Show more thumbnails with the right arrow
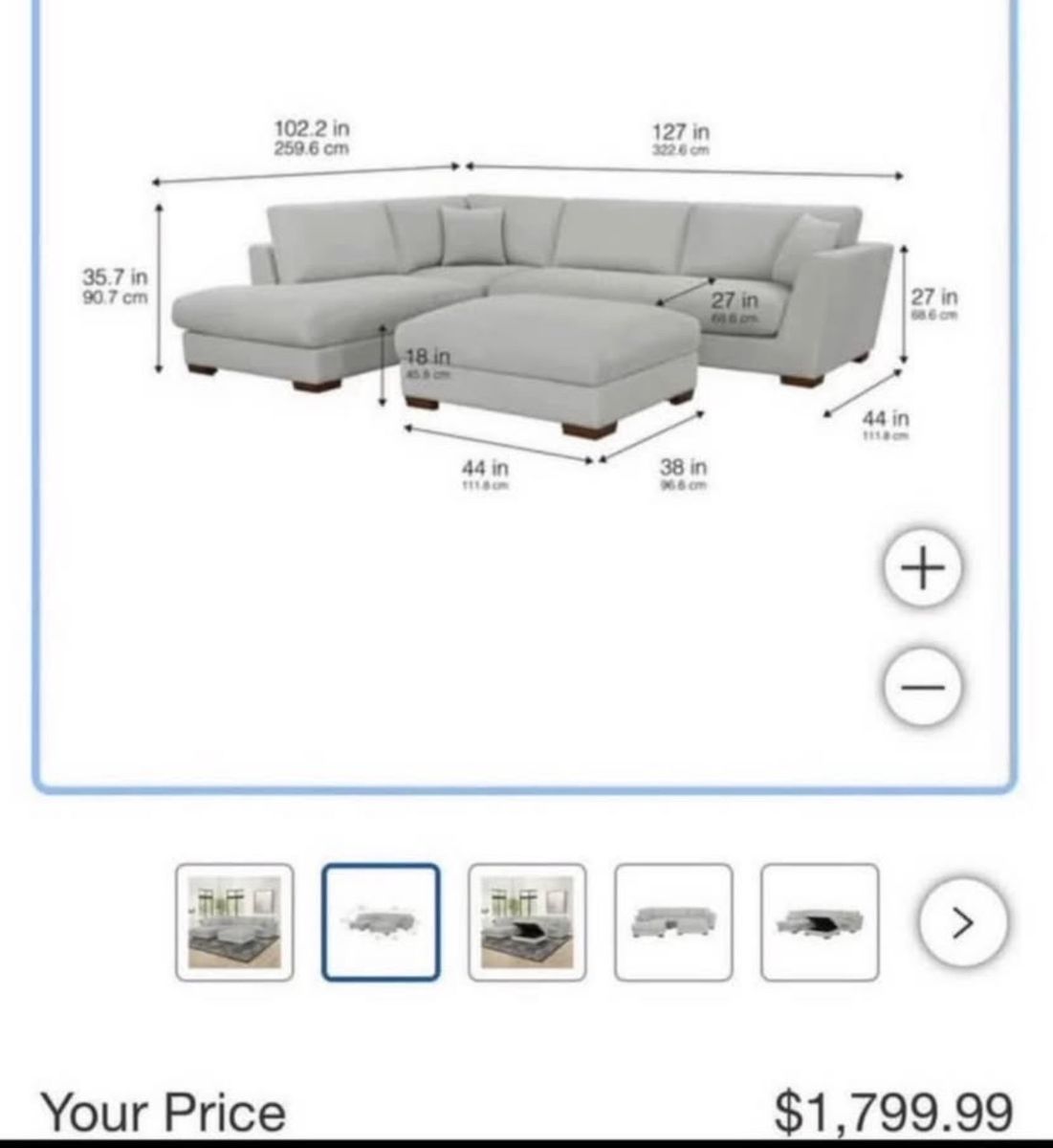1053x1148 pixels. 962,922
